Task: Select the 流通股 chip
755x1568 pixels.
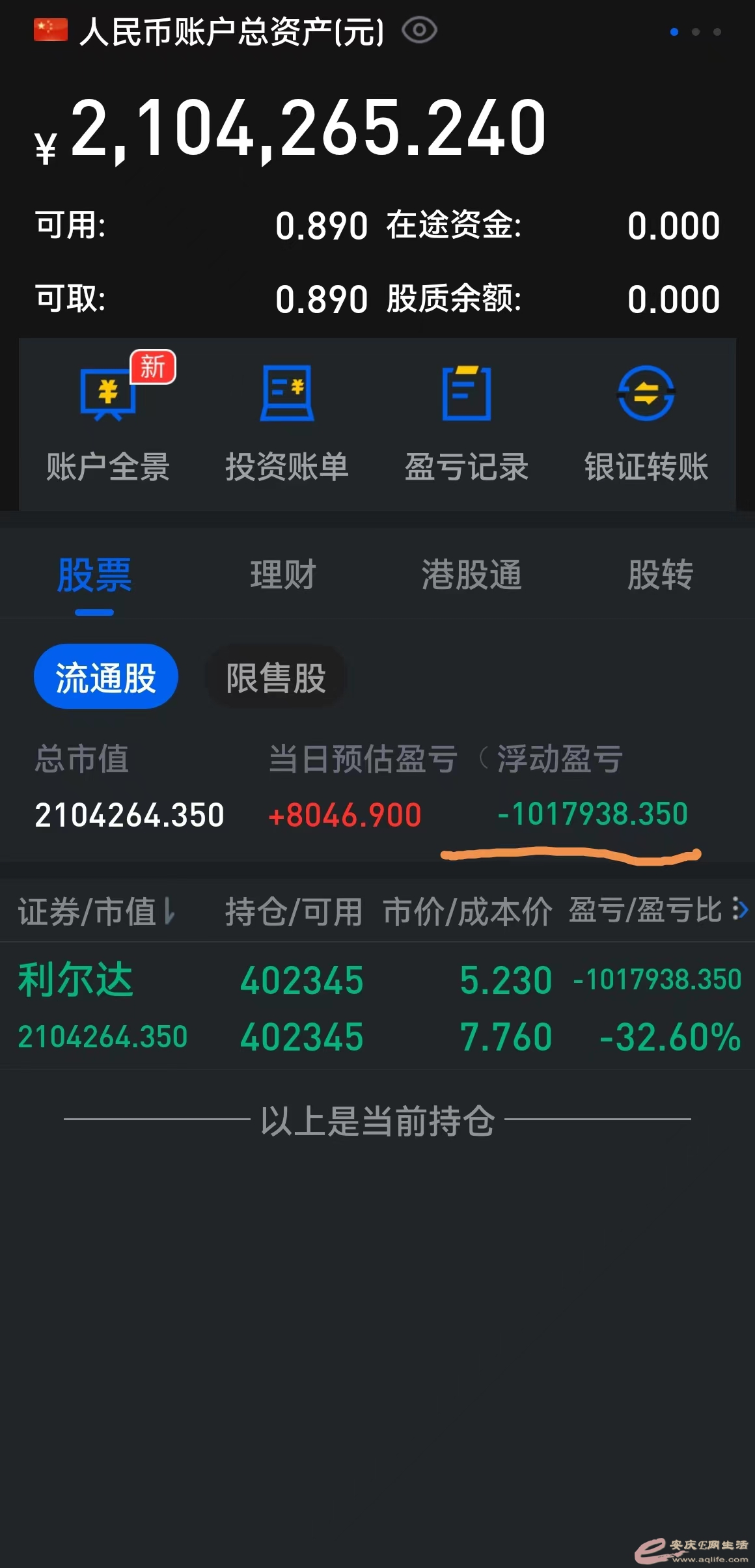Action: tap(105, 677)
